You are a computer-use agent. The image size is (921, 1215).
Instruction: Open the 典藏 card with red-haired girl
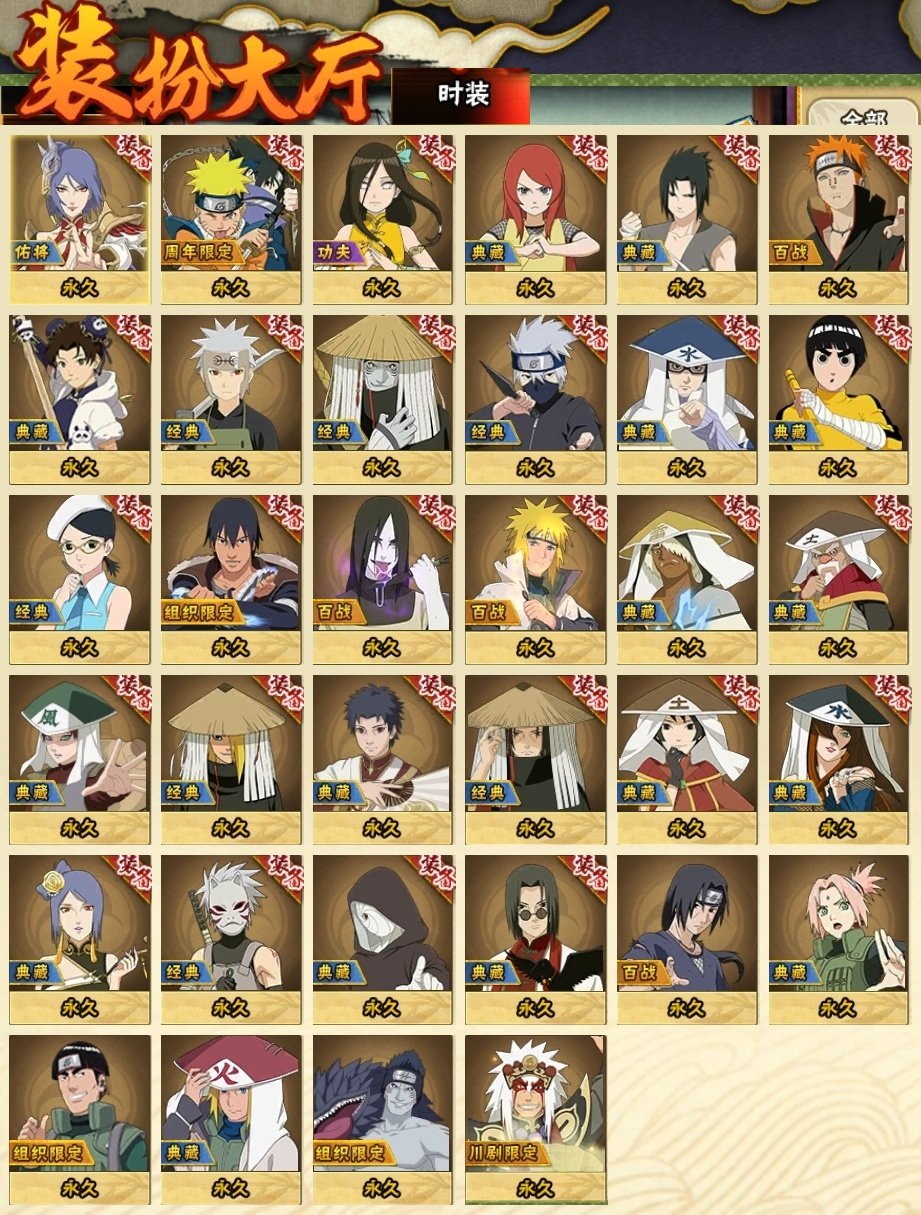coord(535,218)
